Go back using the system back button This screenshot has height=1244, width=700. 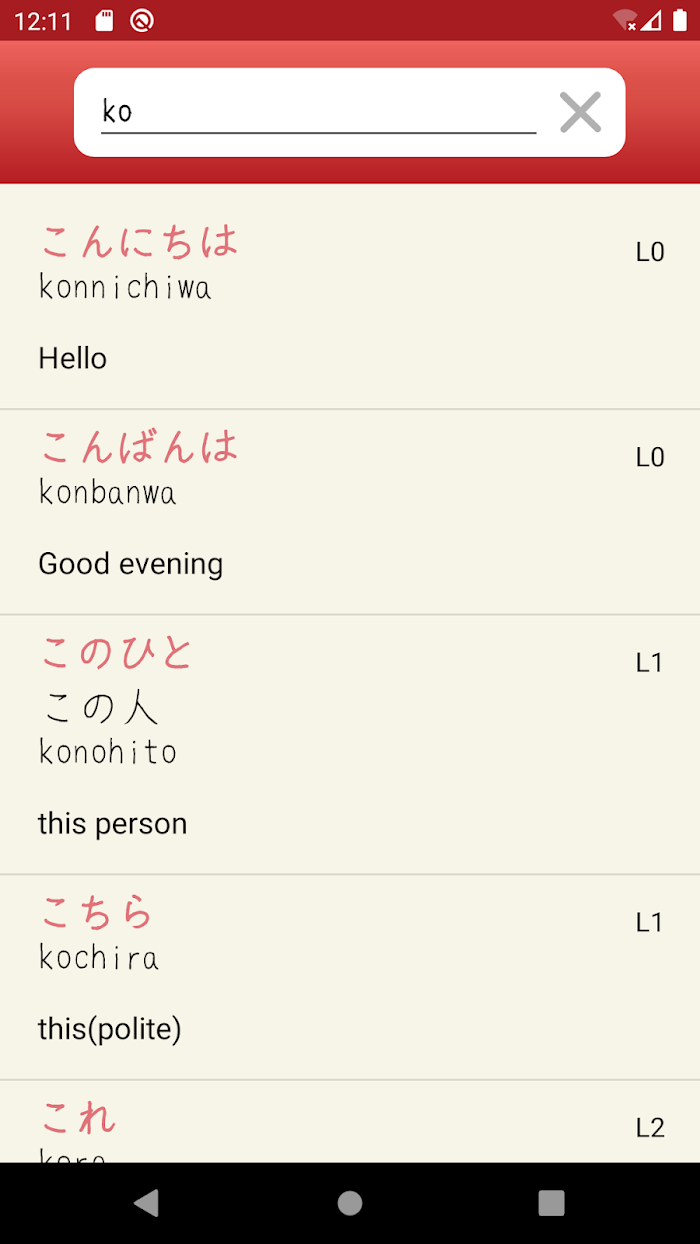[147, 1203]
